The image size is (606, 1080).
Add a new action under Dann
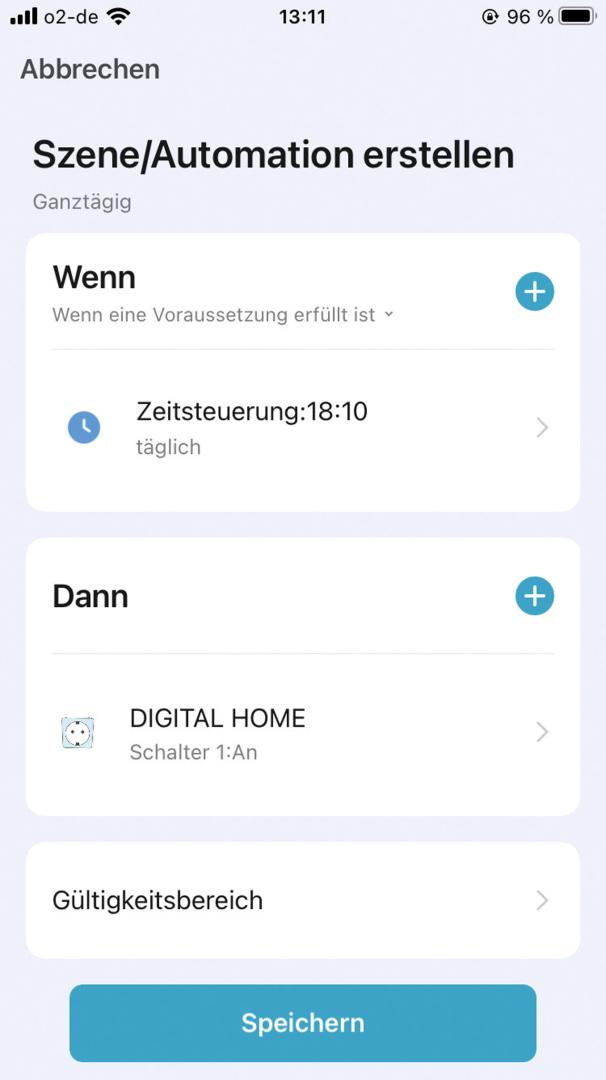(534, 596)
